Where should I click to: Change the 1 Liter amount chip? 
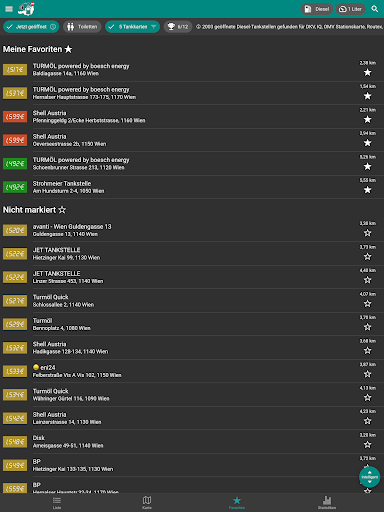[x=351, y=9]
